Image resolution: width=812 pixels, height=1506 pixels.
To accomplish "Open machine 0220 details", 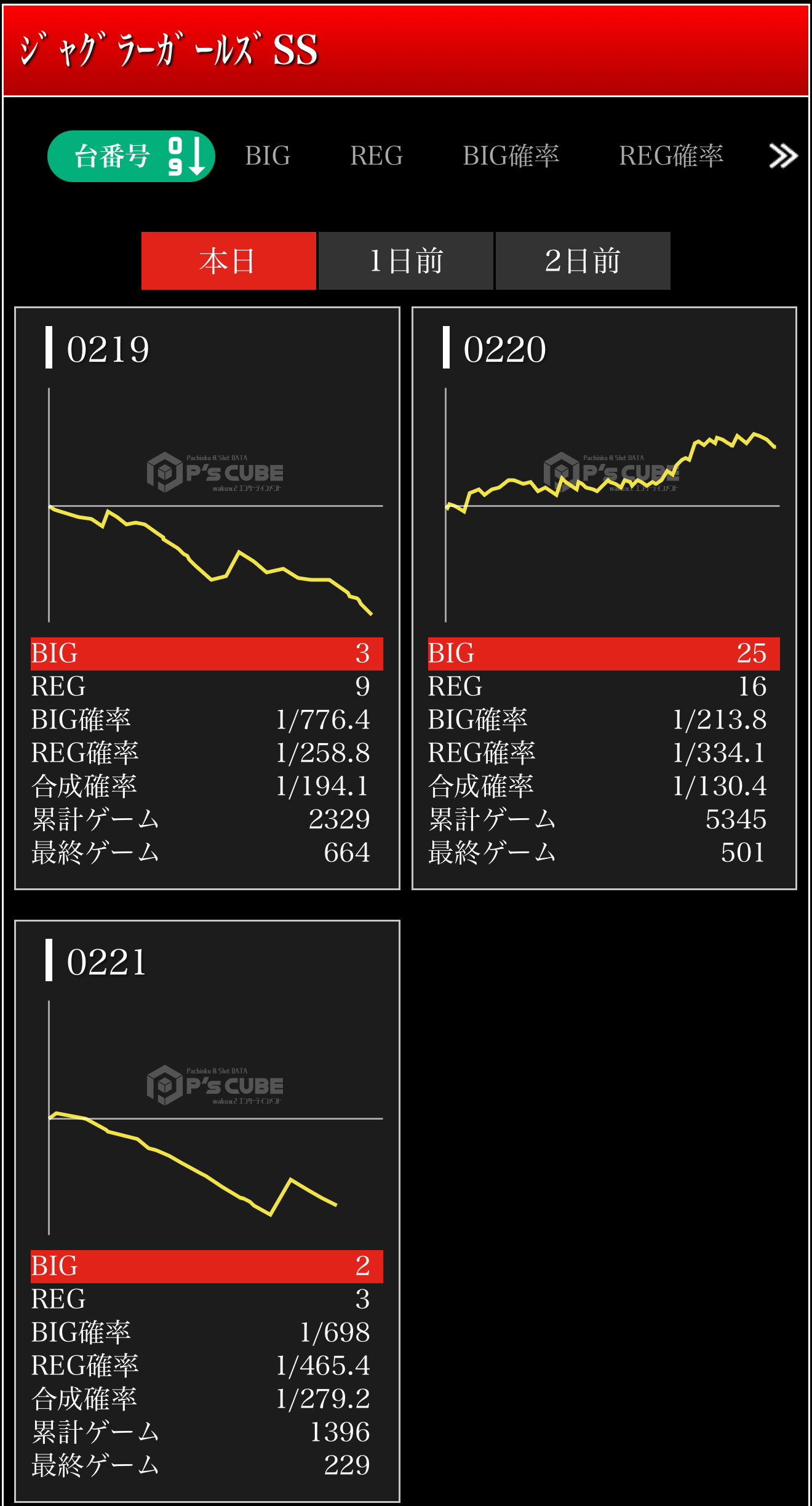I will click(x=604, y=598).
